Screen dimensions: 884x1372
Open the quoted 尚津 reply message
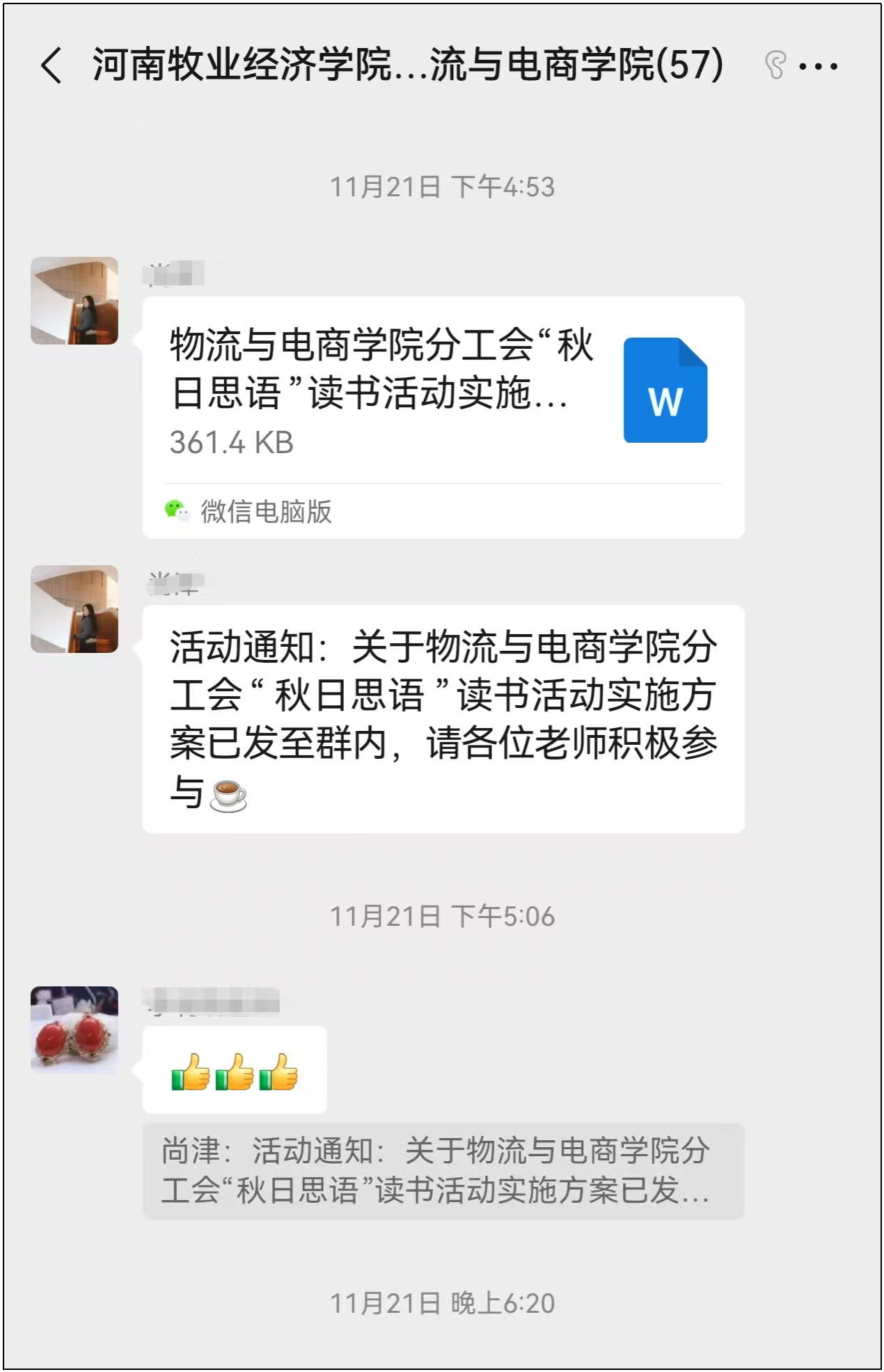click(x=443, y=1171)
